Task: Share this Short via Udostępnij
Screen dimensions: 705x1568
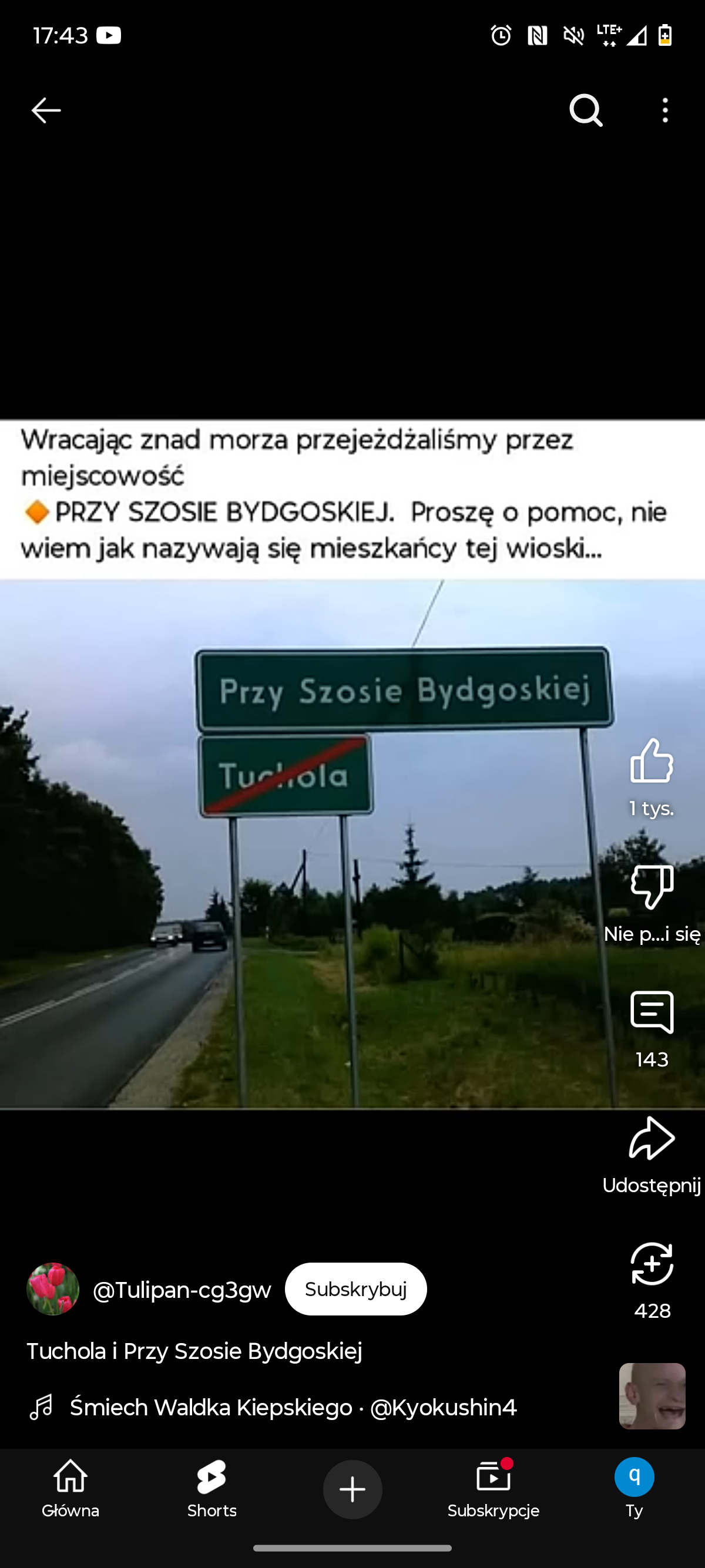Action: coord(652,1139)
